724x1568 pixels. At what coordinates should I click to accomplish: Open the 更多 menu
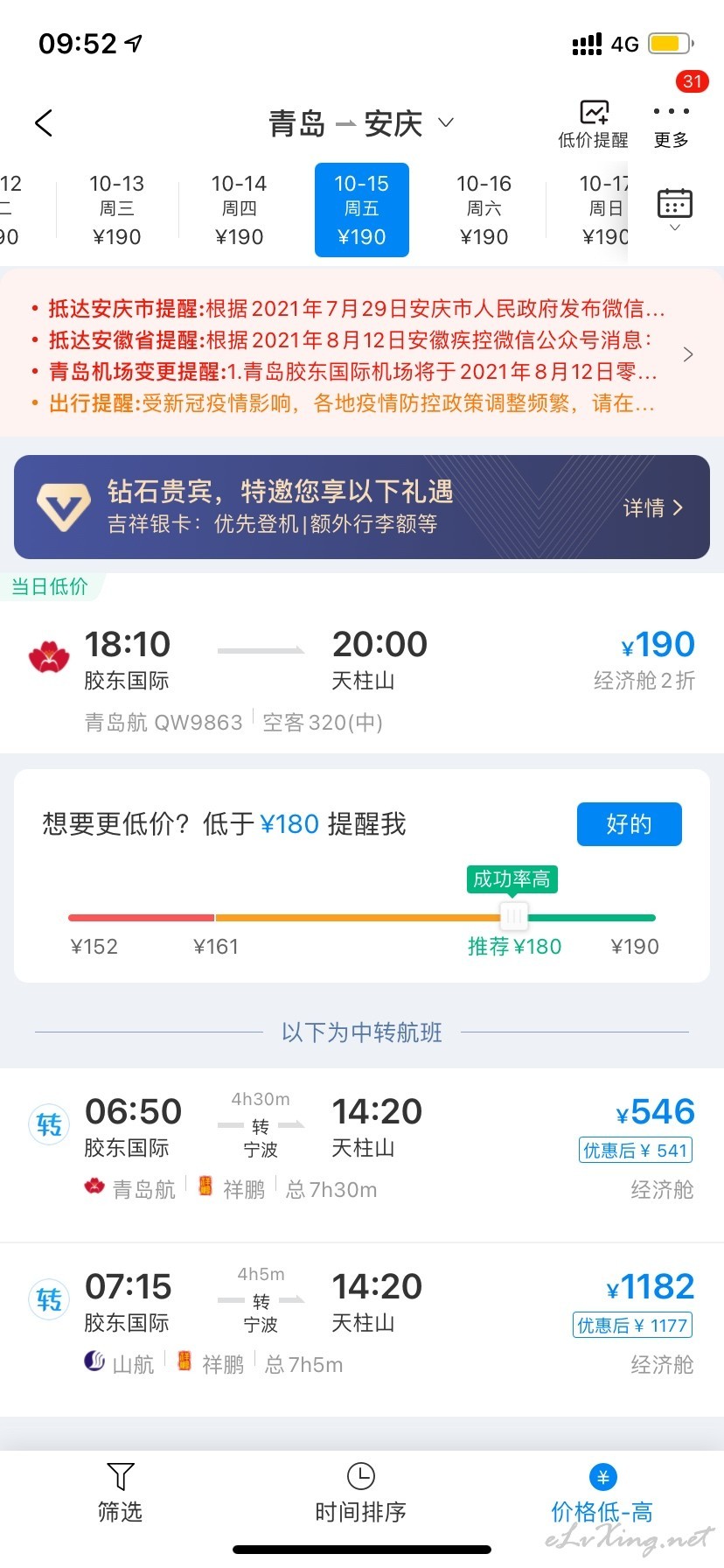click(672, 124)
